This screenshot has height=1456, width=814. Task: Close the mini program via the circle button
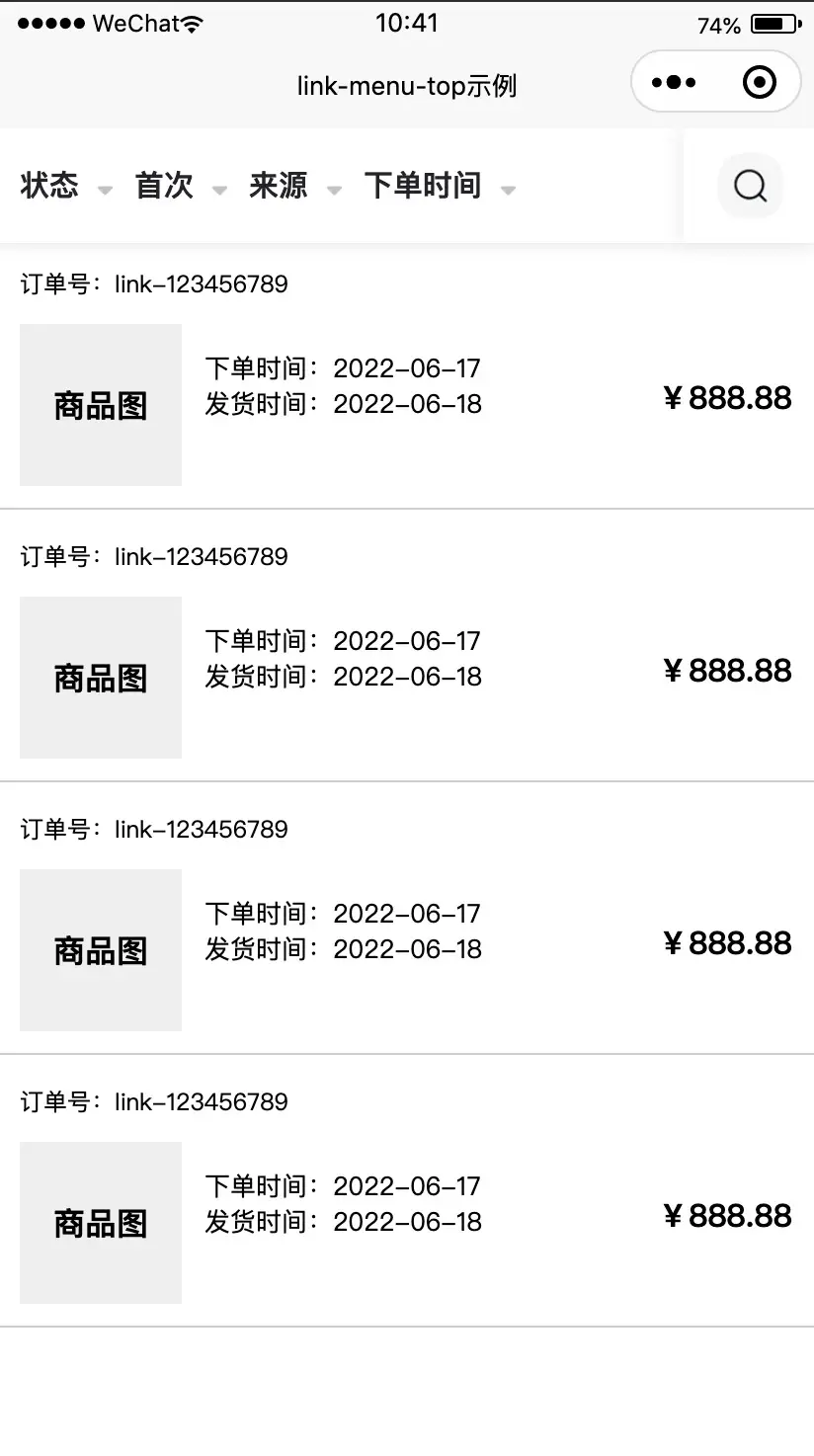[x=759, y=83]
